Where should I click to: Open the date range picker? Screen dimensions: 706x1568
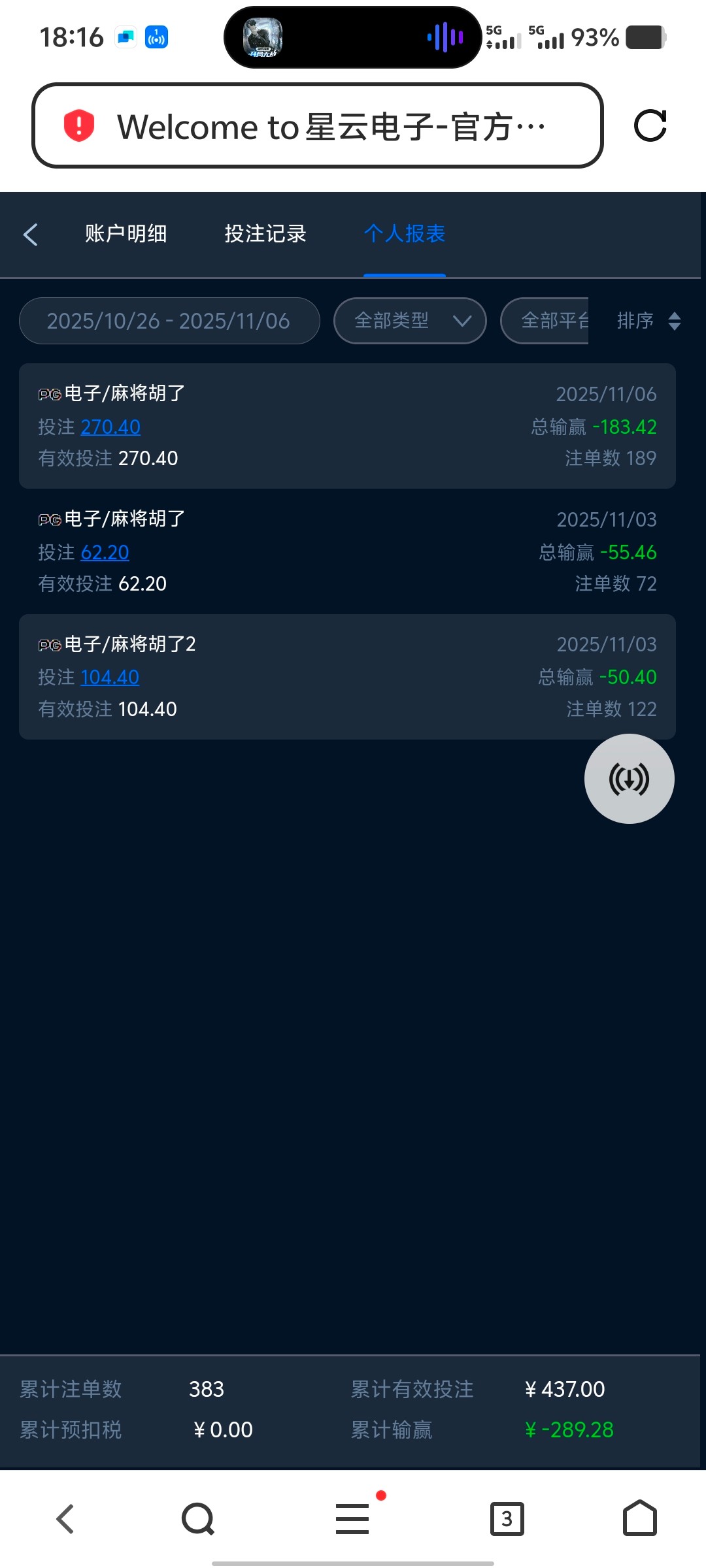(x=169, y=321)
